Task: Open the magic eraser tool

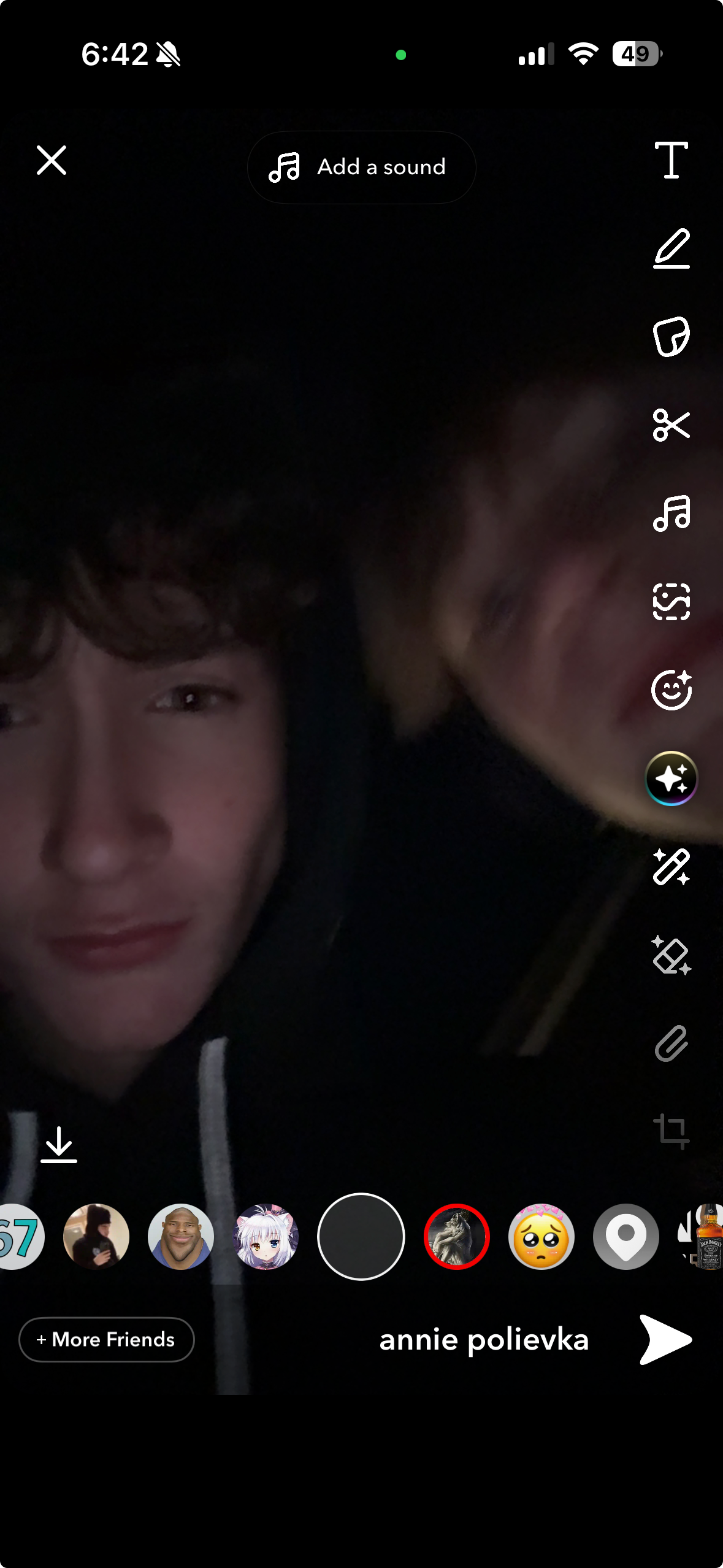Action: (x=671, y=955)
